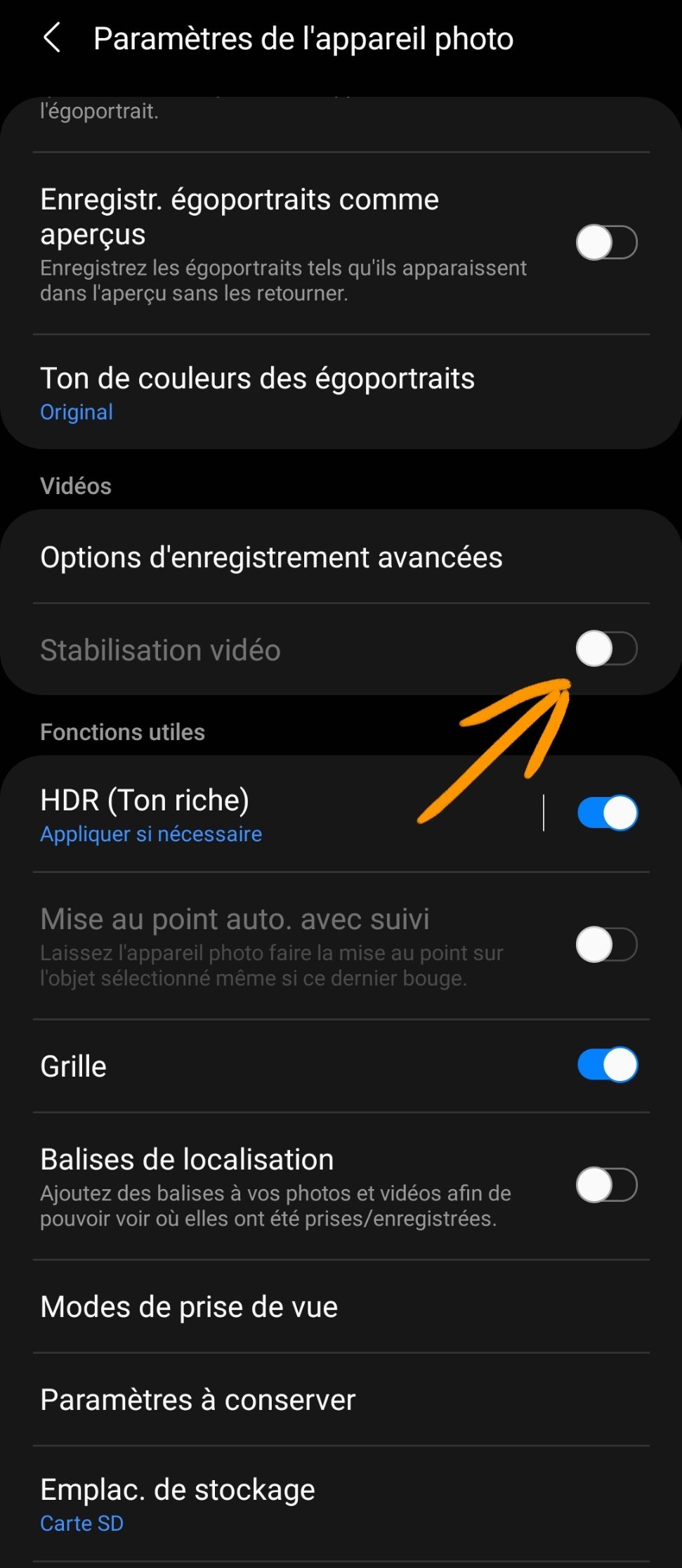The width and height of the screenshot is (682, 1568).
Task: Open Options d'enregistrement avancées
Action: [341, 557]
